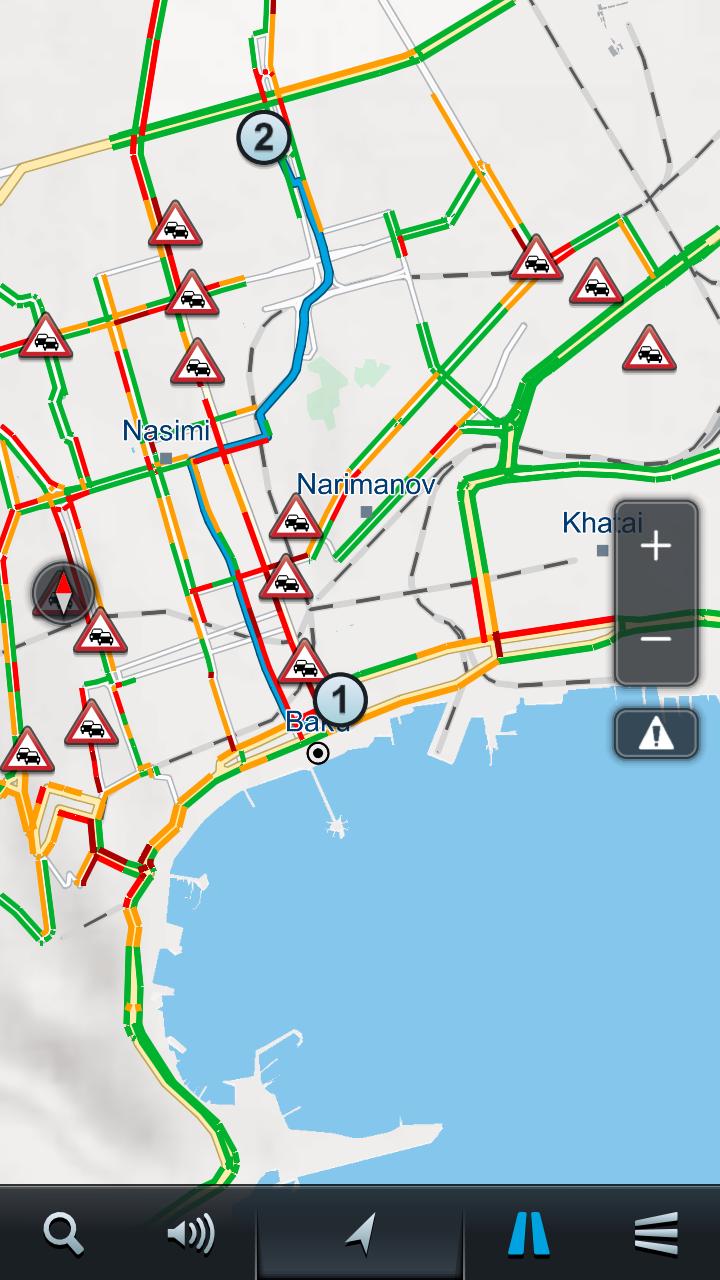Open the warning triangle report button
The height and width of the screenshot is (1280, 720).
[656, 735]
